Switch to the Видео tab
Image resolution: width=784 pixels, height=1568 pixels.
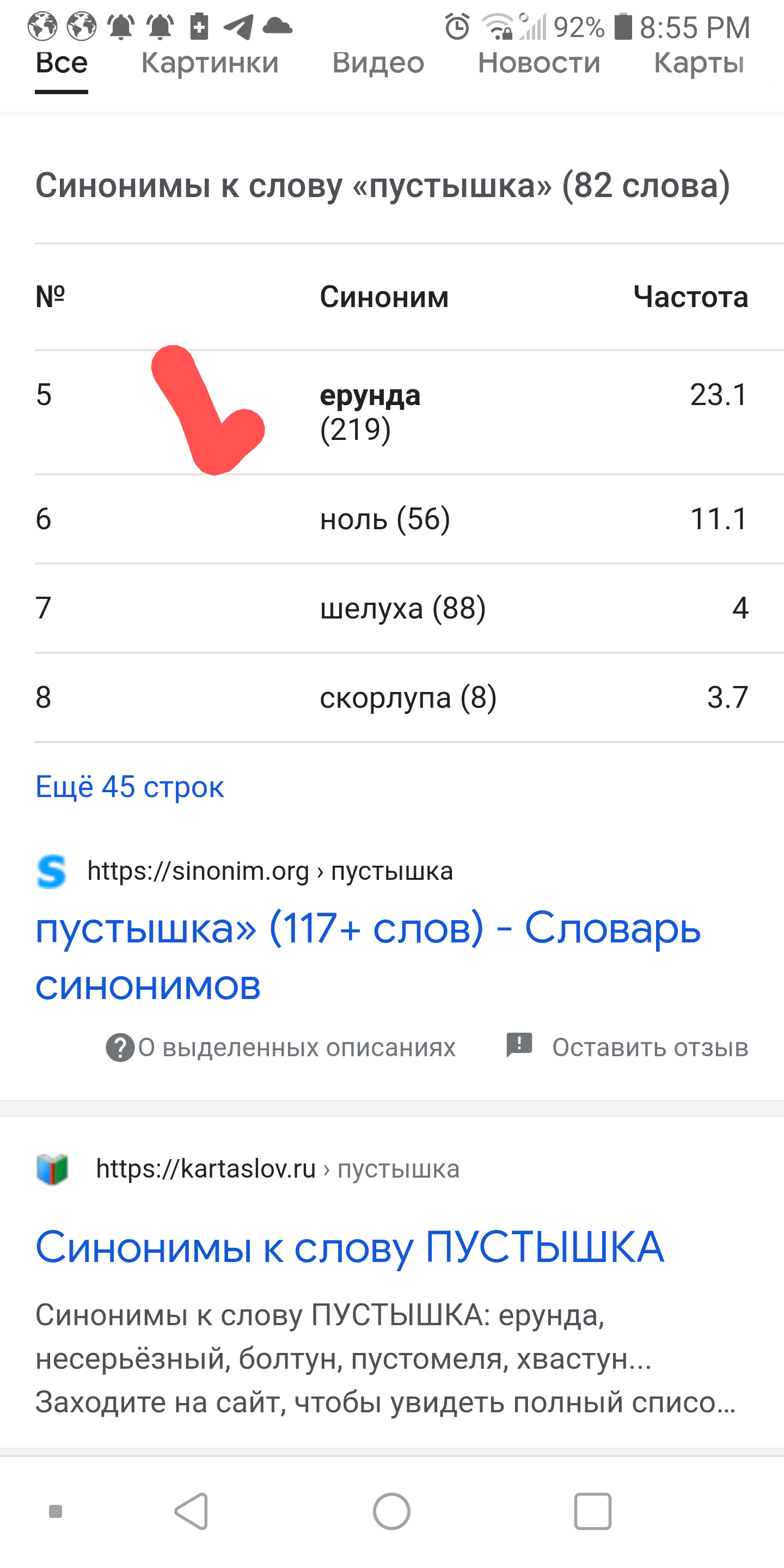(x=377, y=63)
